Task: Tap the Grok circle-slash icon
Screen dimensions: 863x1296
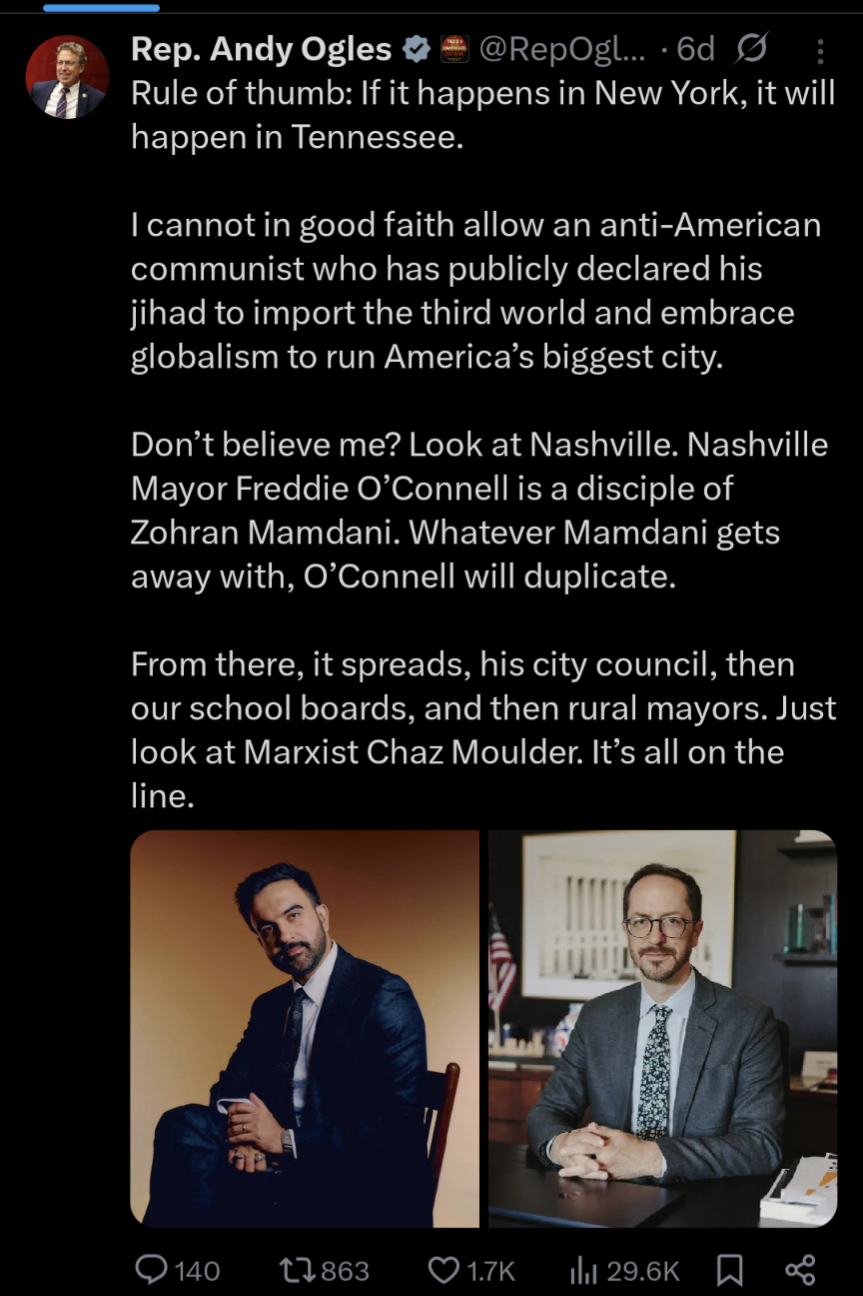Action: coord(752,50)
